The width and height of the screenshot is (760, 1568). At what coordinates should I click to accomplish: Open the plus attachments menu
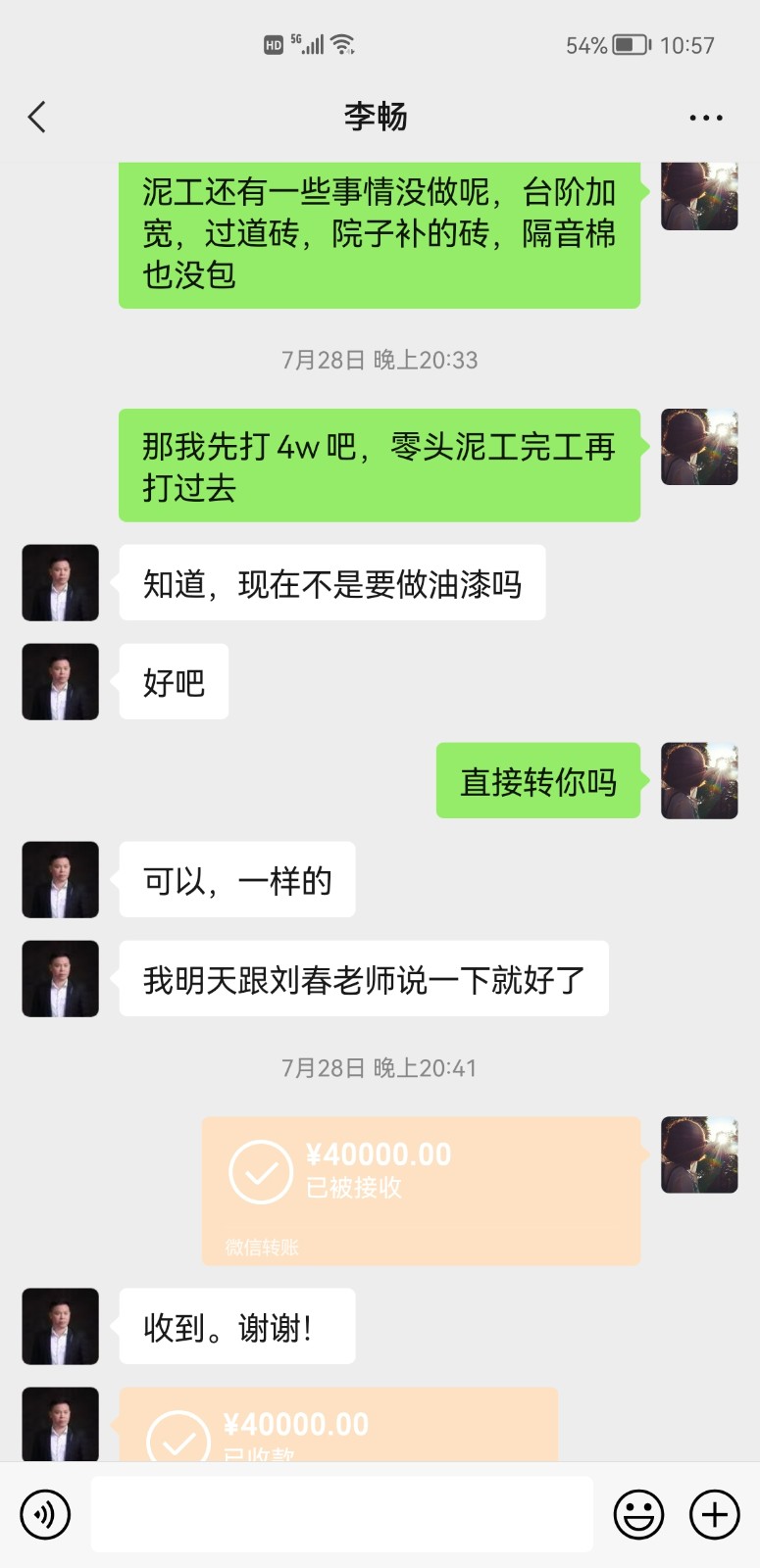[x=715, y=1514]
